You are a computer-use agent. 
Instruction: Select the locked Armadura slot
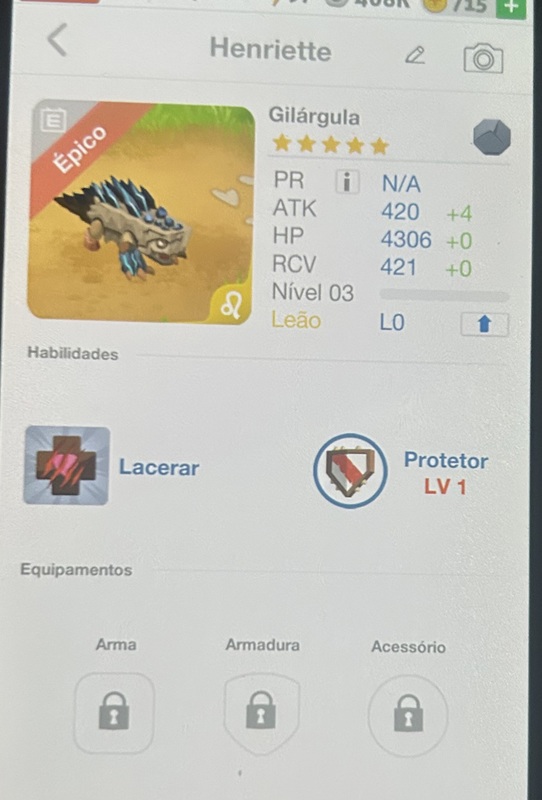pos(261,713)
